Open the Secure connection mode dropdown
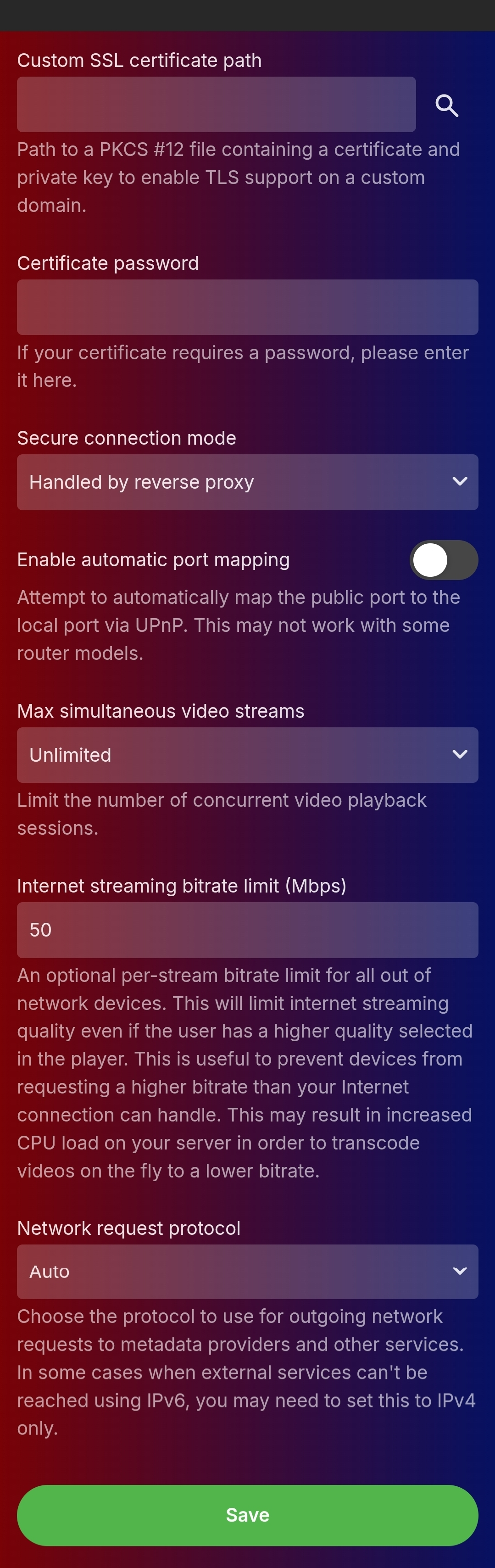 point(247,481)
